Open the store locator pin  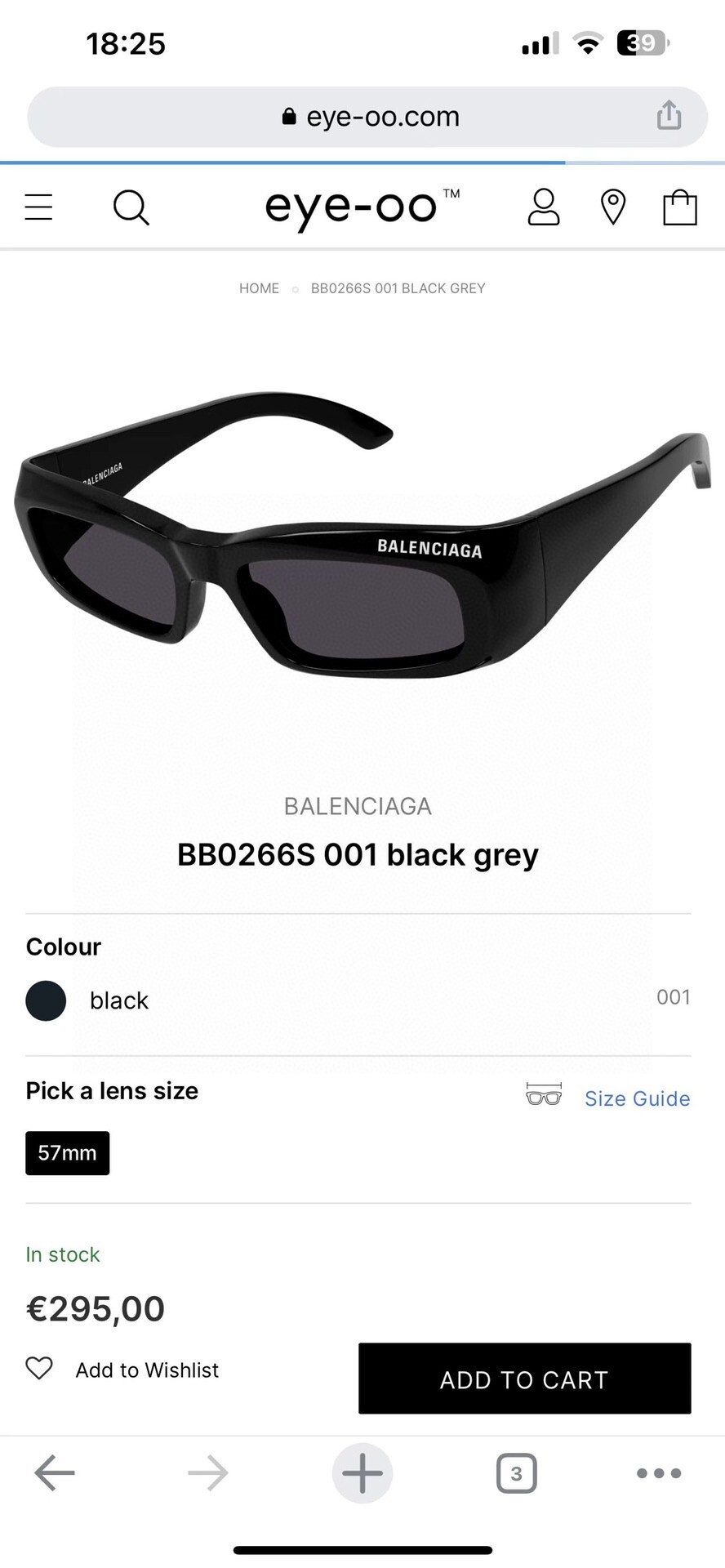(x=613, y=207)
